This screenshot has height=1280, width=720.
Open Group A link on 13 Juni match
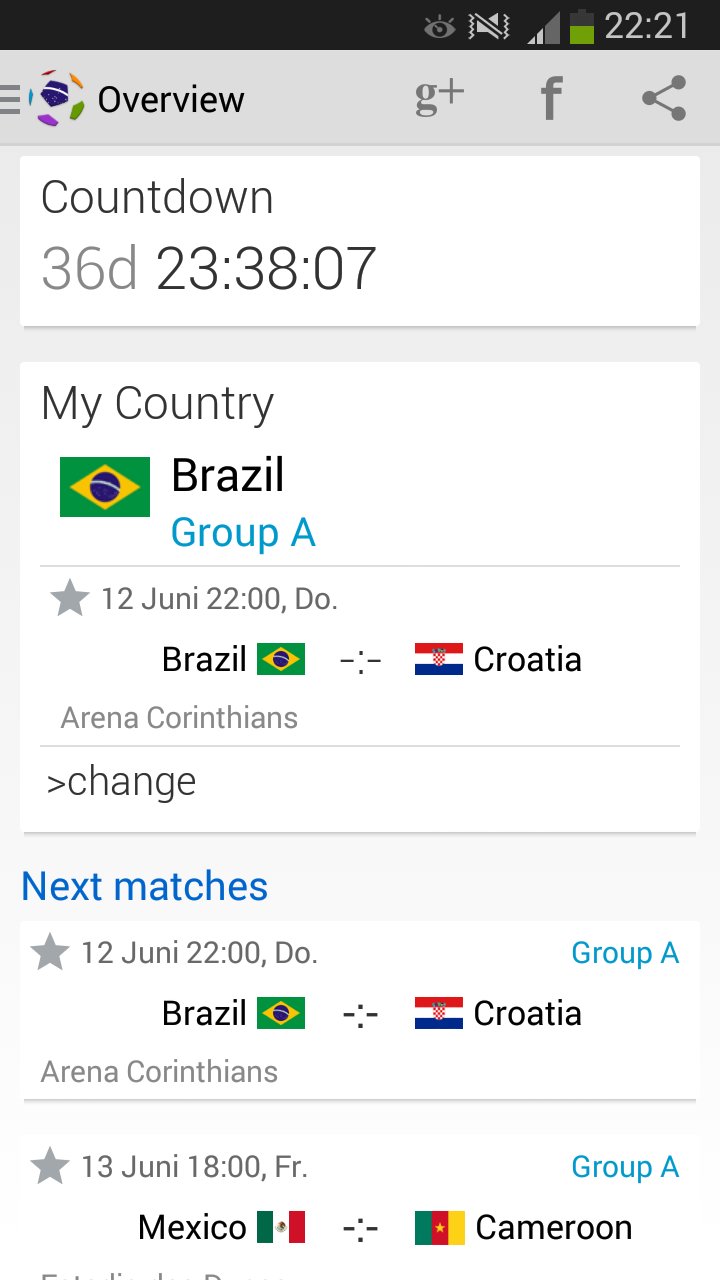click(624, 1166)
